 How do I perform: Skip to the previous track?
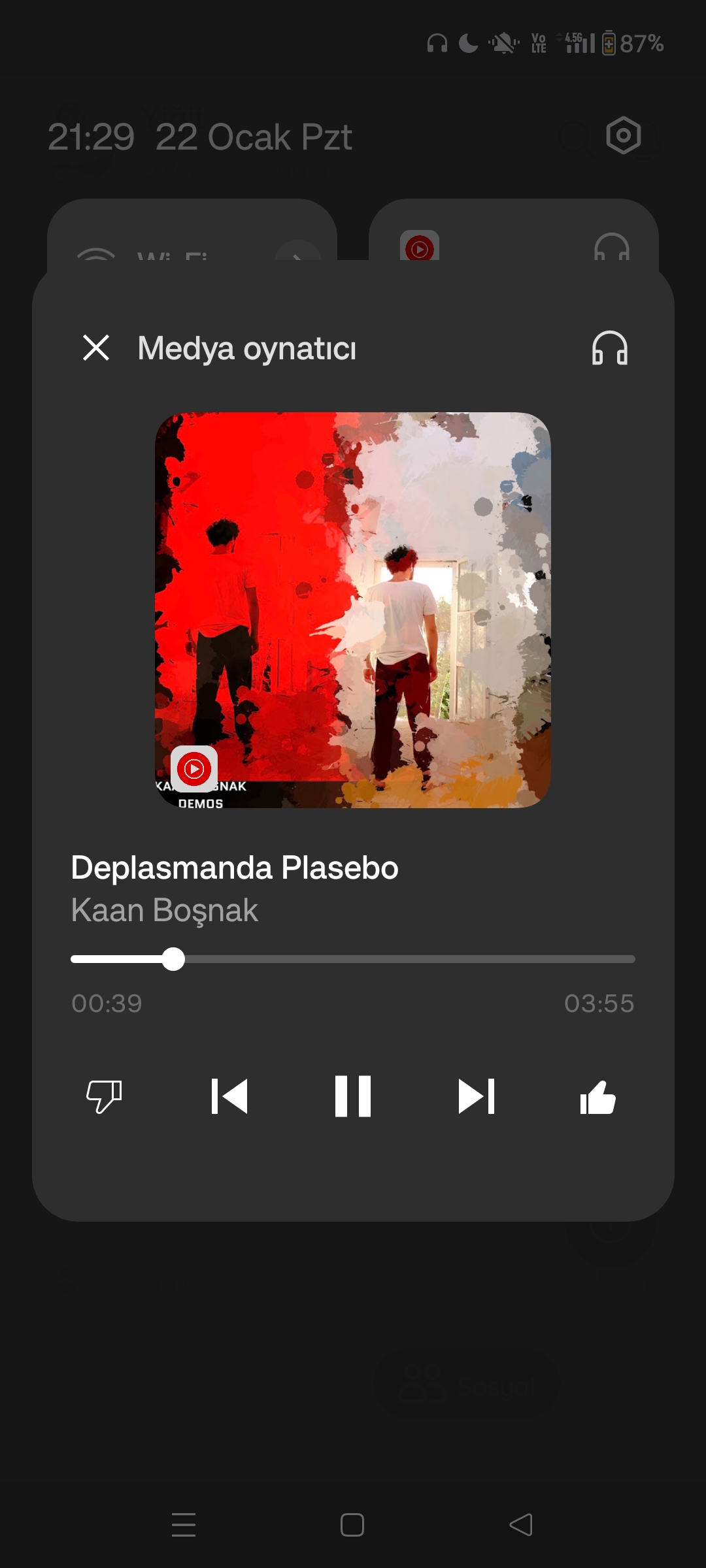pyautogui.click(x=229, y=1096)
